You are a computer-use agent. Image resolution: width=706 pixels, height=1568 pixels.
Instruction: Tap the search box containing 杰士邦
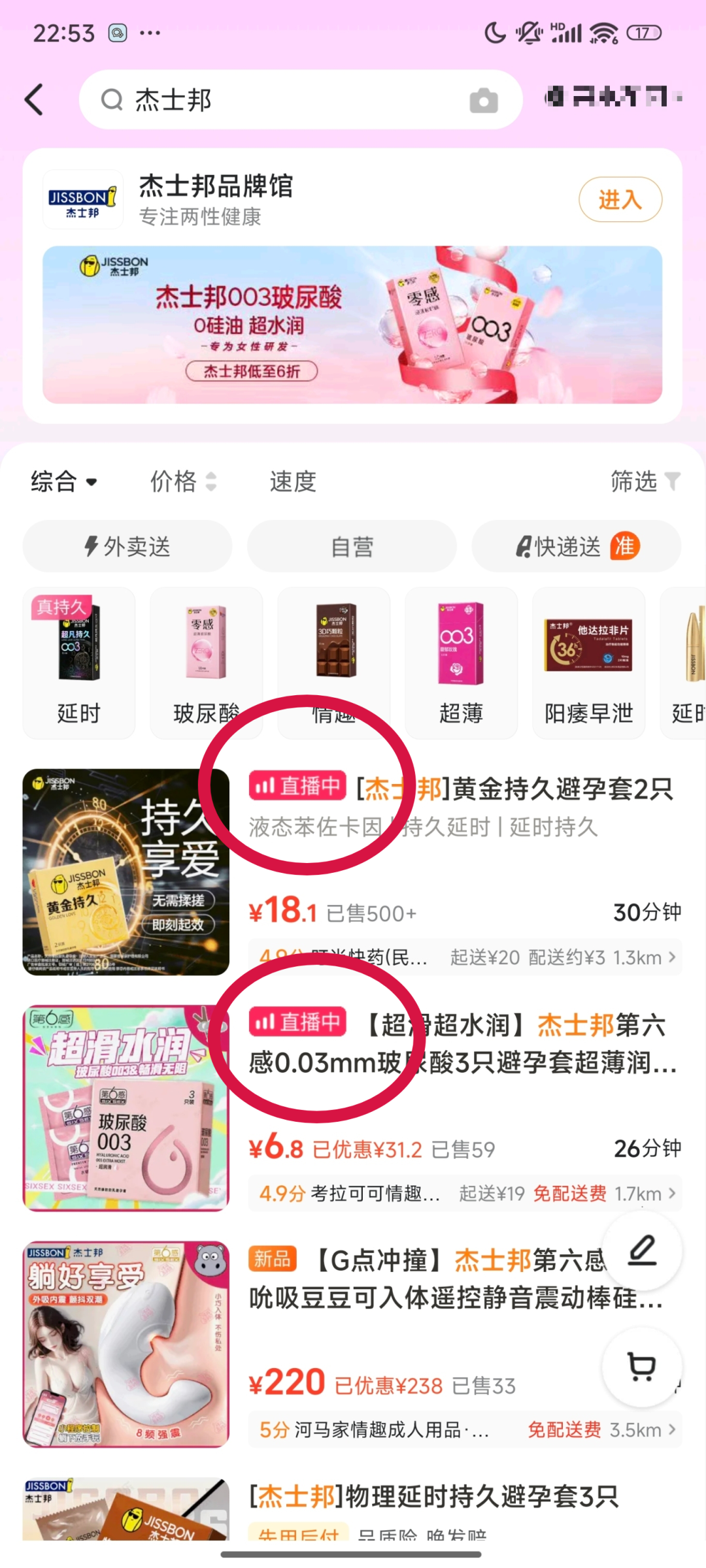tap(281, 100)
